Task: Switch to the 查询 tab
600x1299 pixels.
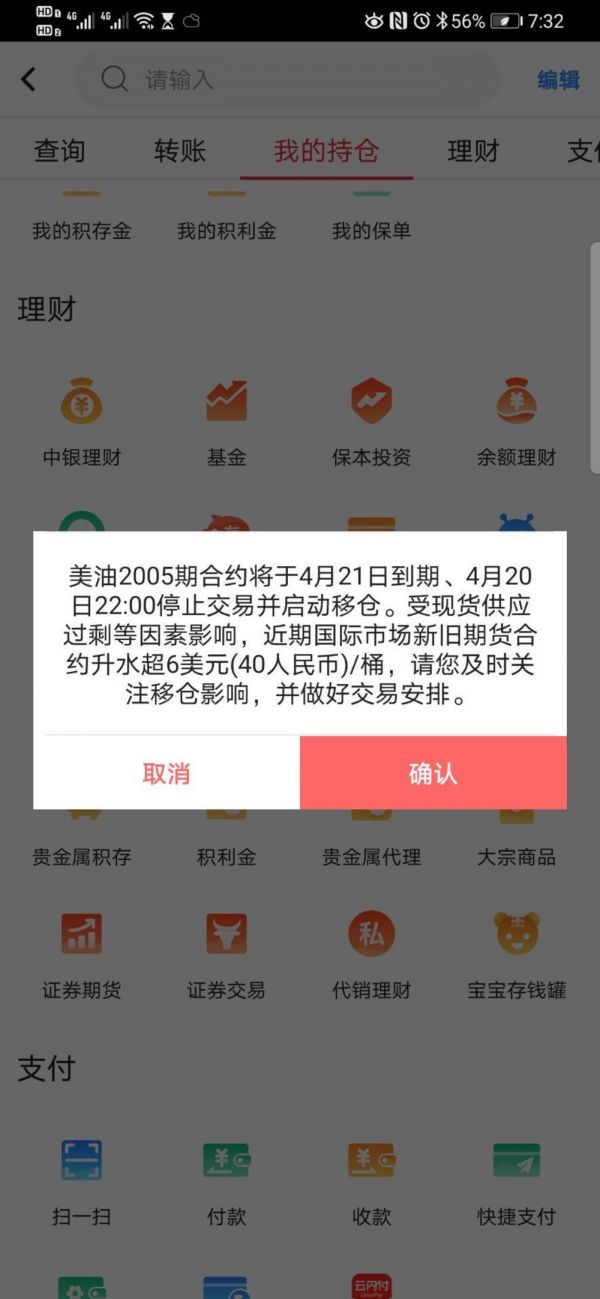Action: 60,151
